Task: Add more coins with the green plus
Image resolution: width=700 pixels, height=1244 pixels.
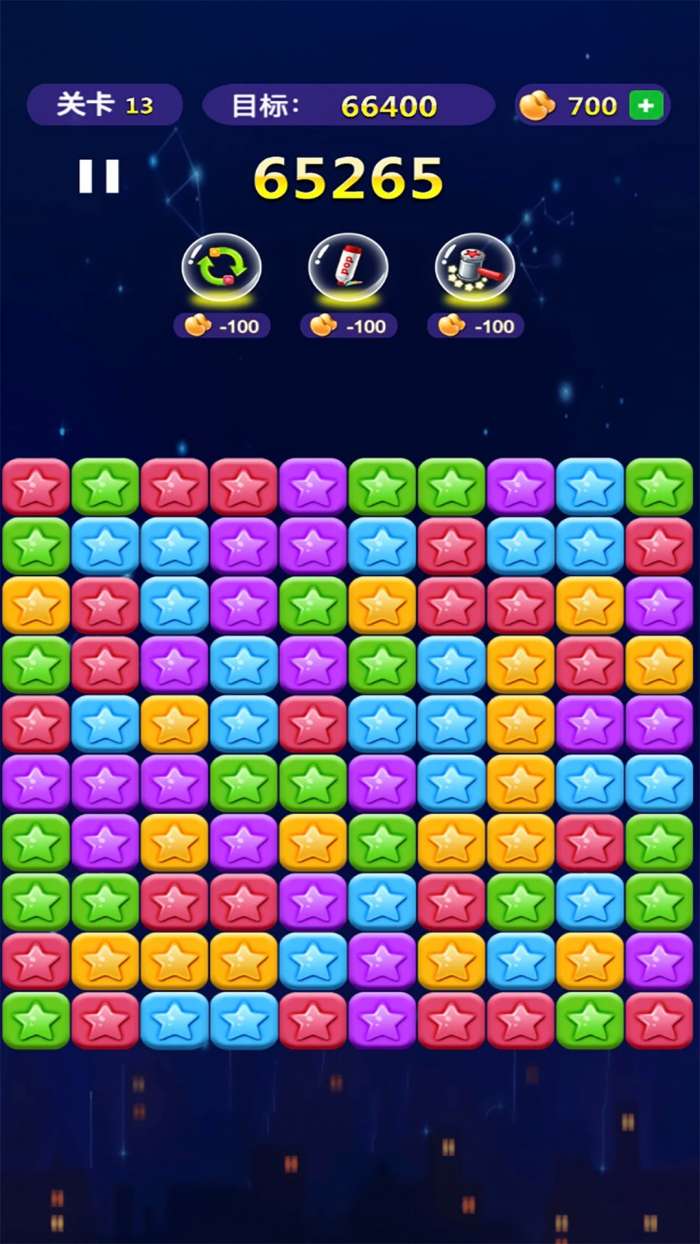Action: click(646, 106)
